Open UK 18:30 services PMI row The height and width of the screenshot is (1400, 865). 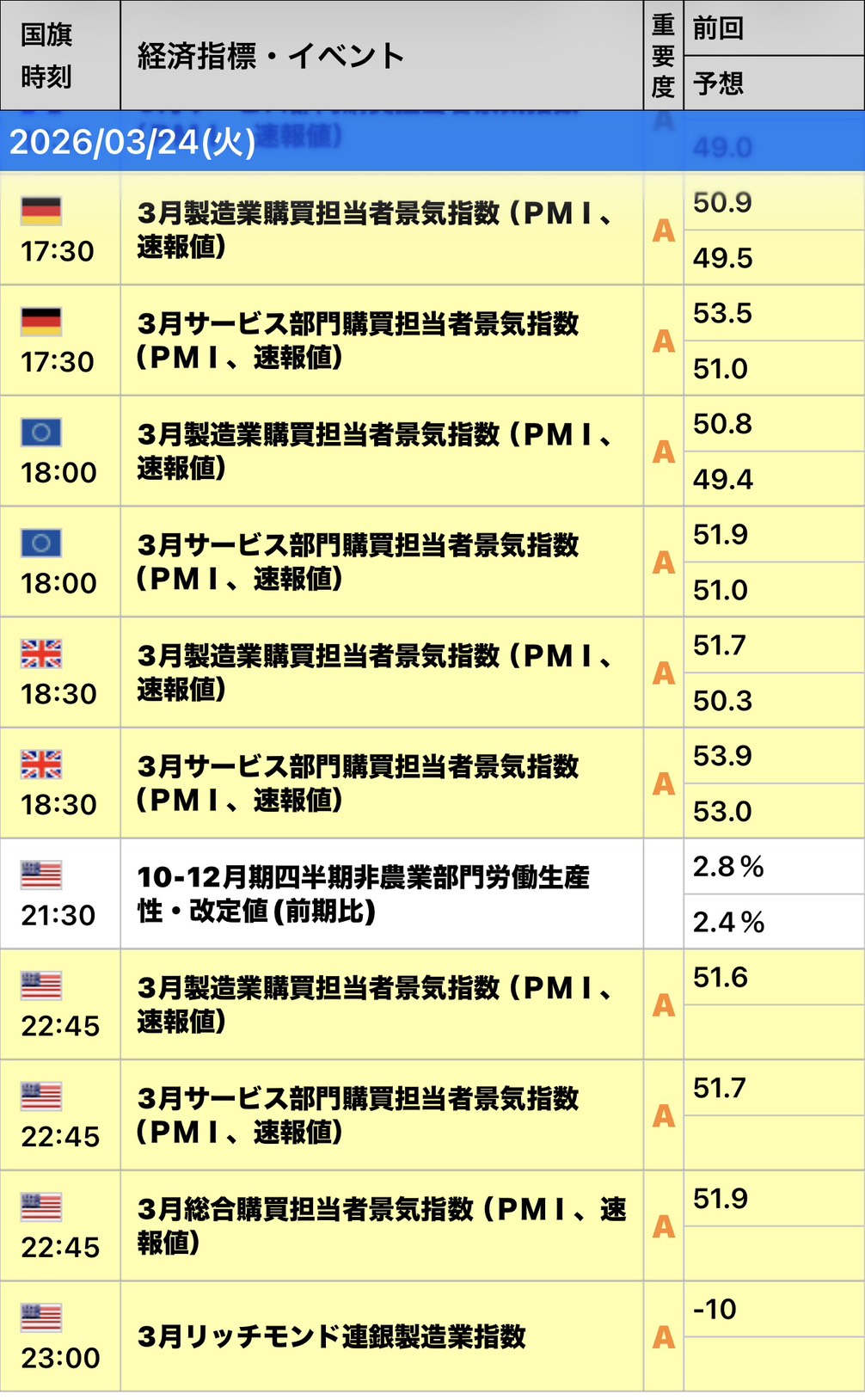point(378,783)
